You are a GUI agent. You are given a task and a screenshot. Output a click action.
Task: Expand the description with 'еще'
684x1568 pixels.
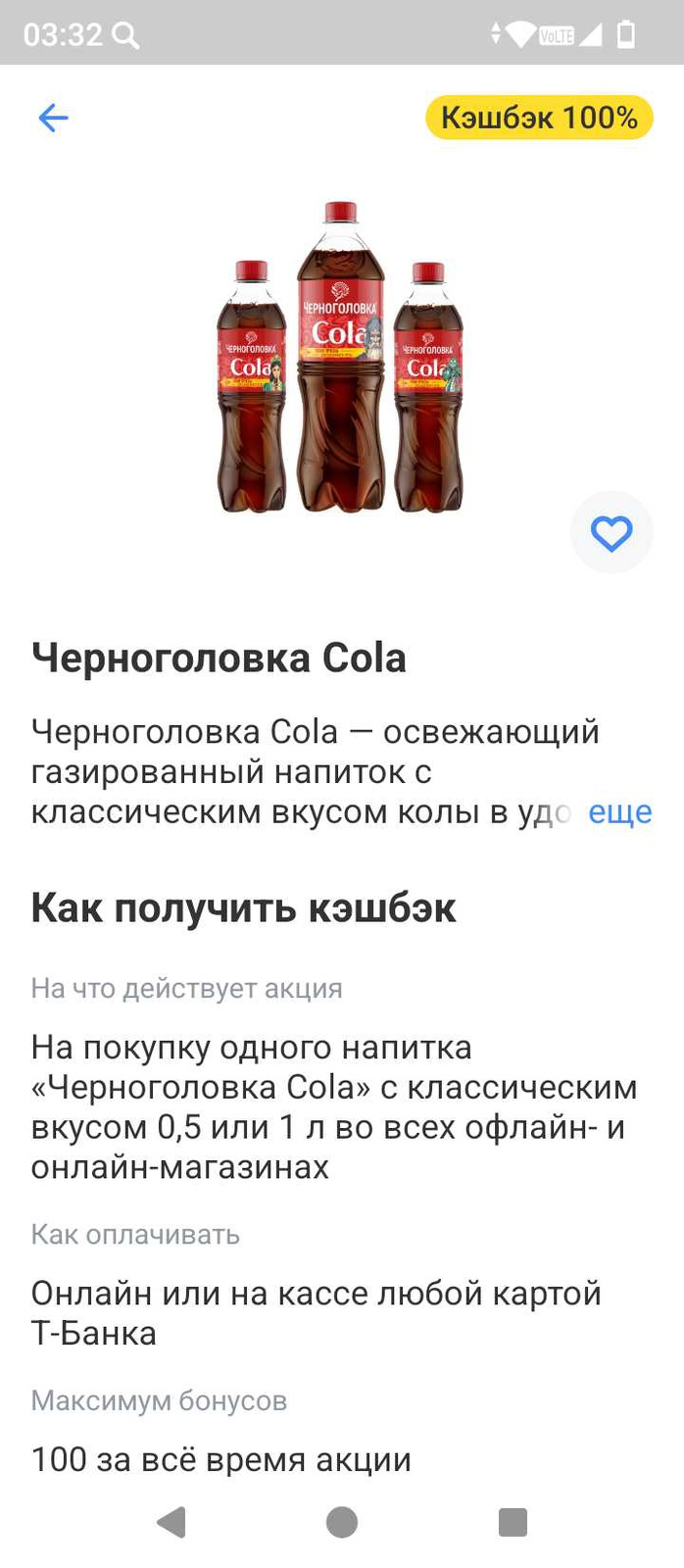pos(619,812)
